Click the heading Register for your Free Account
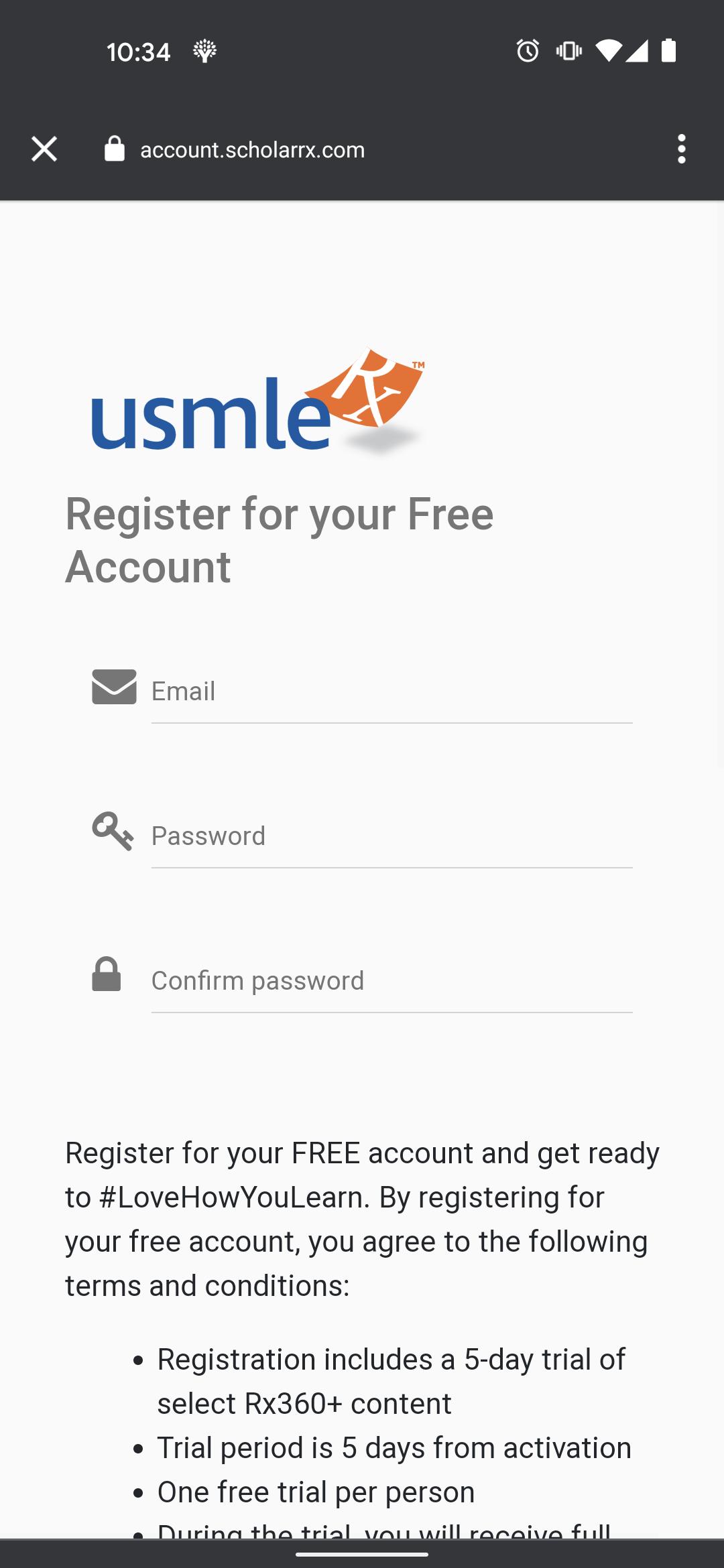Viewport: 724px width, 1568px height. click(x=279, y=539)
